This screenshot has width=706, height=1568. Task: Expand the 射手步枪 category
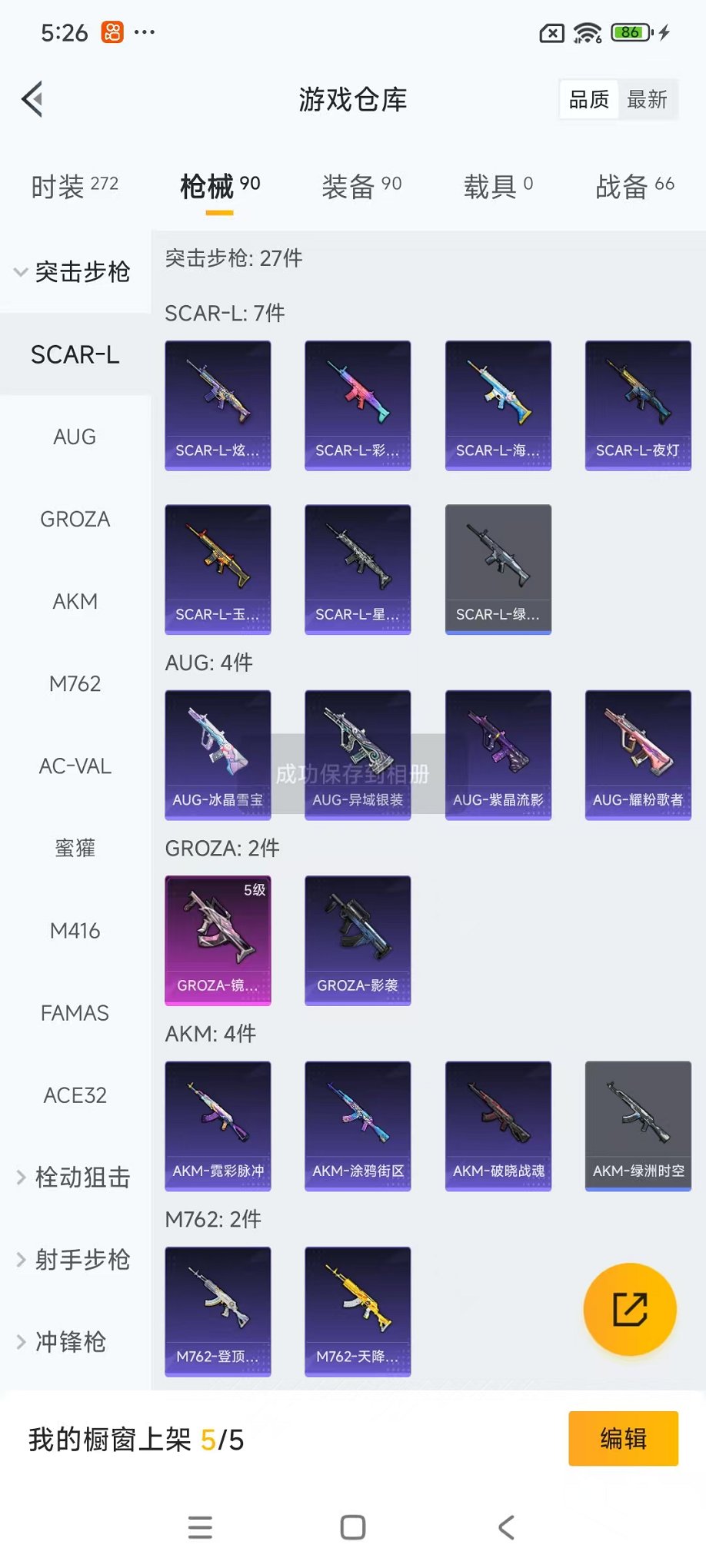pyautogui.click(x=75, y=1260)
